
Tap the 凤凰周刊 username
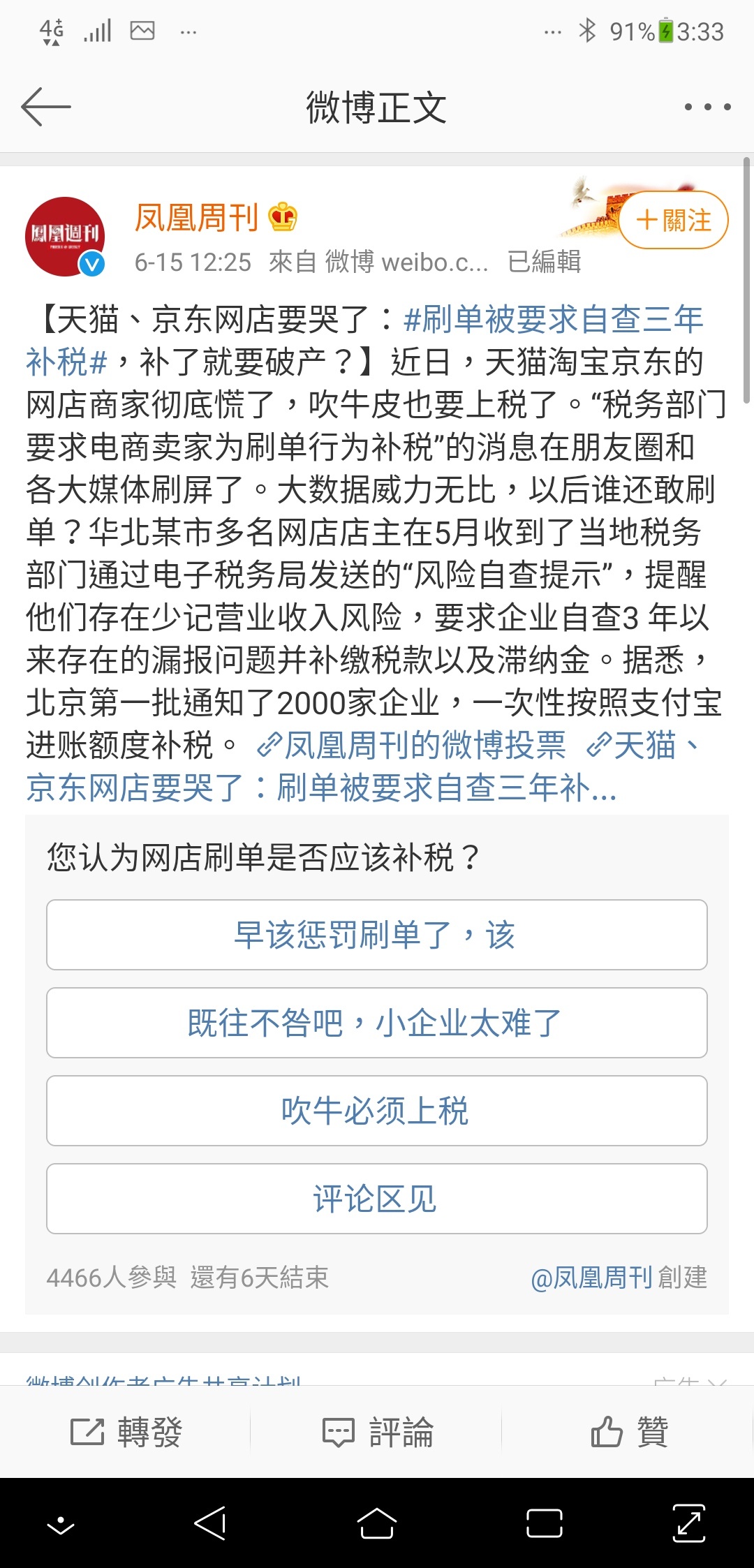(x=196, y=218)
